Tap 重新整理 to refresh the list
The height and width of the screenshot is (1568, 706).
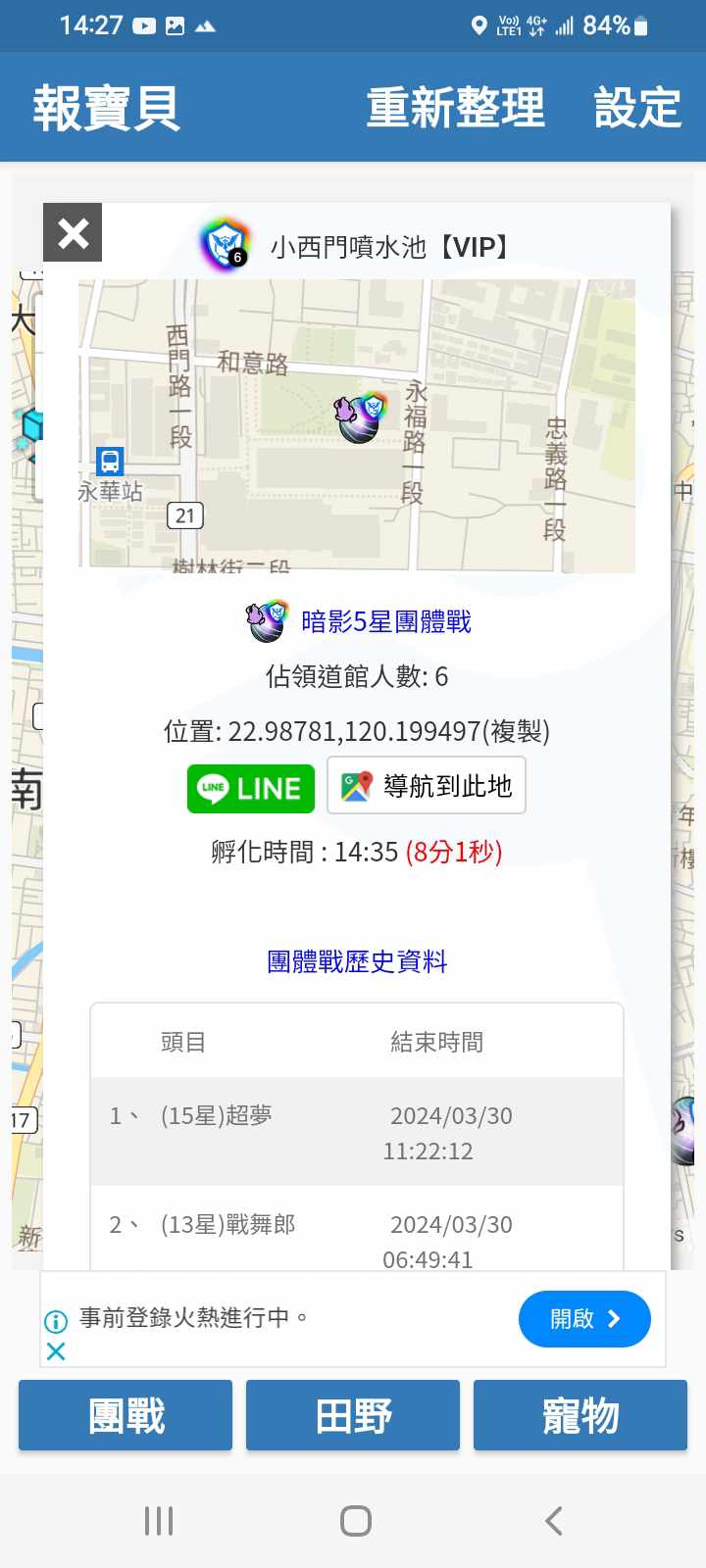click(x=455, y=108)
